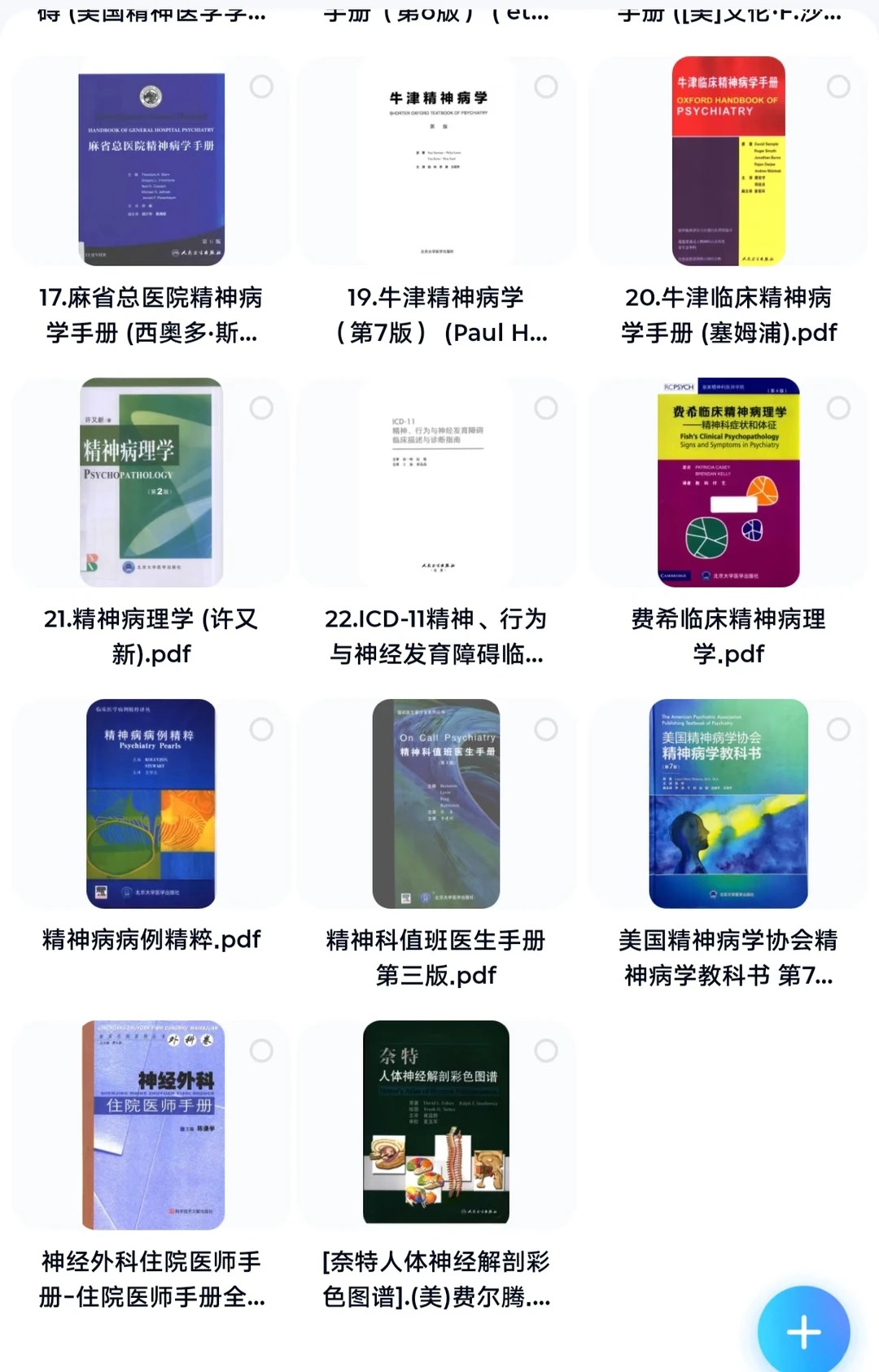Check the circle on 22.ICD-11 file
Screen dimensions: 879x1372
pos(546,408)
